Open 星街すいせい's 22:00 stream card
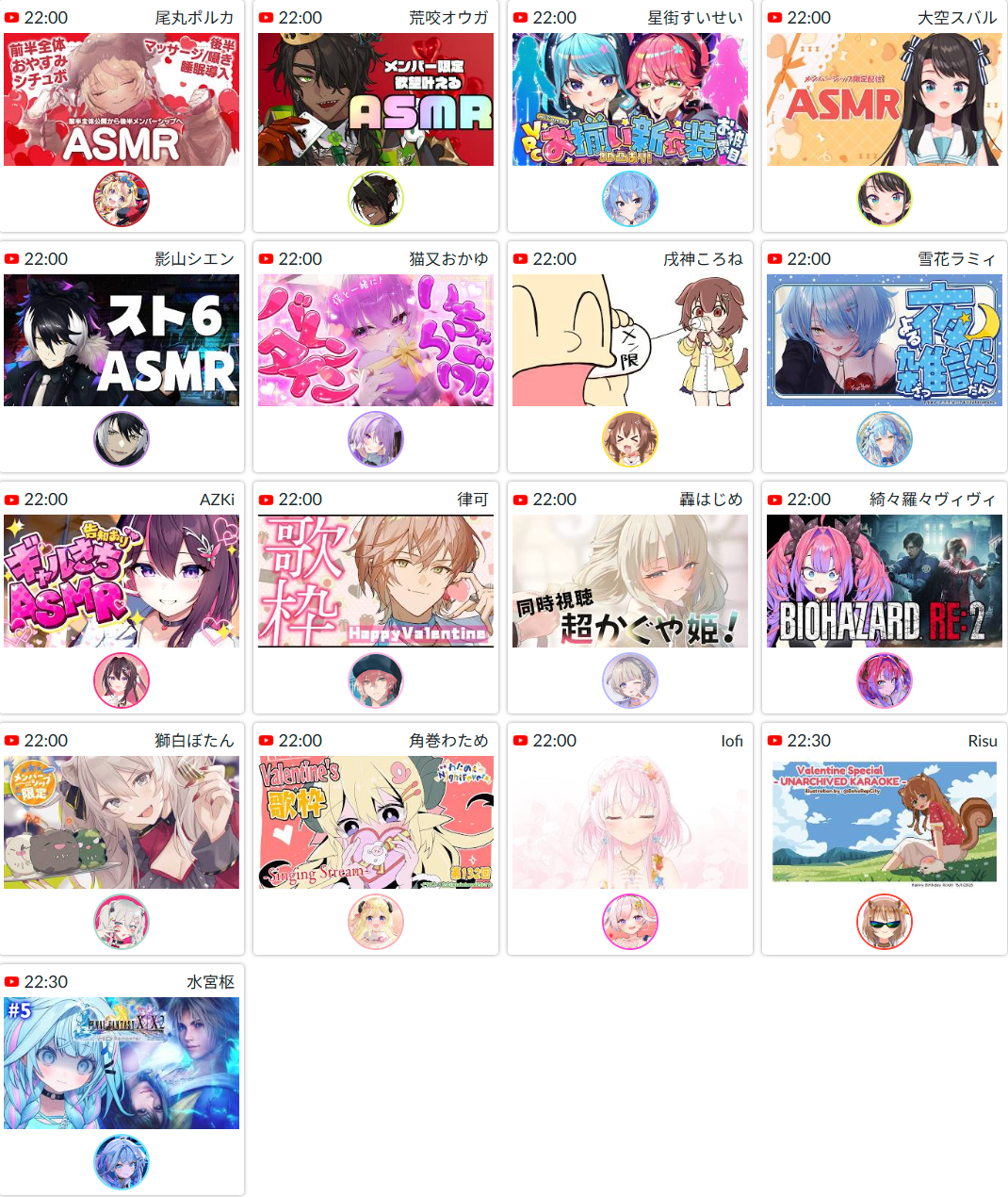This screenshot has width=1008, height=1197. 630,116
